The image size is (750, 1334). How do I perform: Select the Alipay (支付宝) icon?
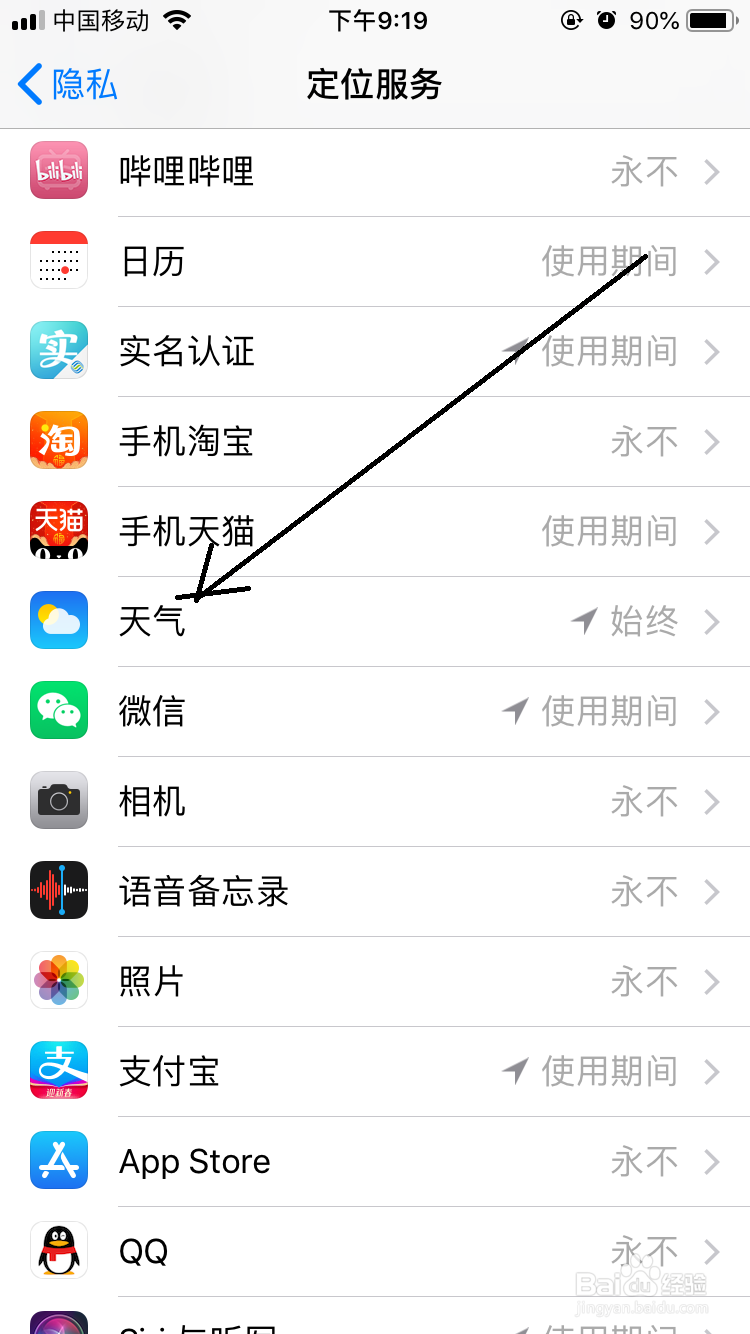[58, 1071]
